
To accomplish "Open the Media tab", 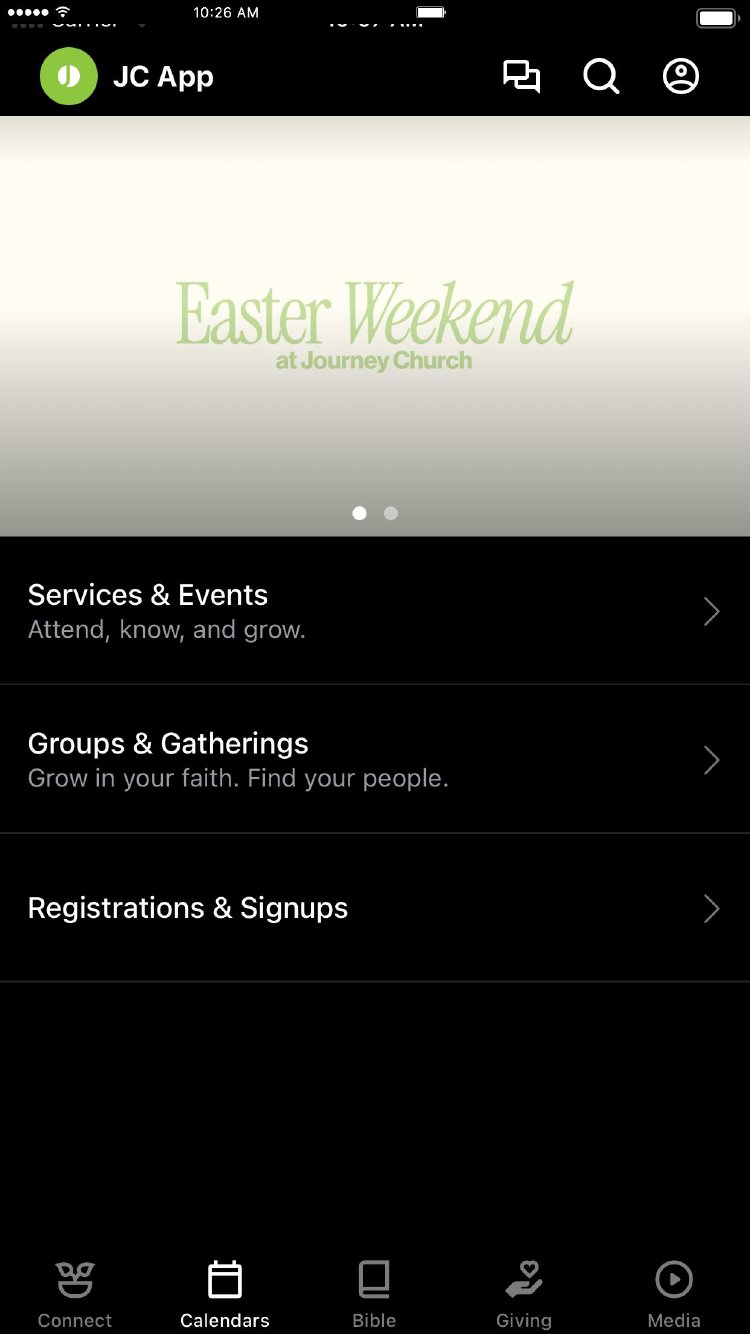I will coord(674,1293).
